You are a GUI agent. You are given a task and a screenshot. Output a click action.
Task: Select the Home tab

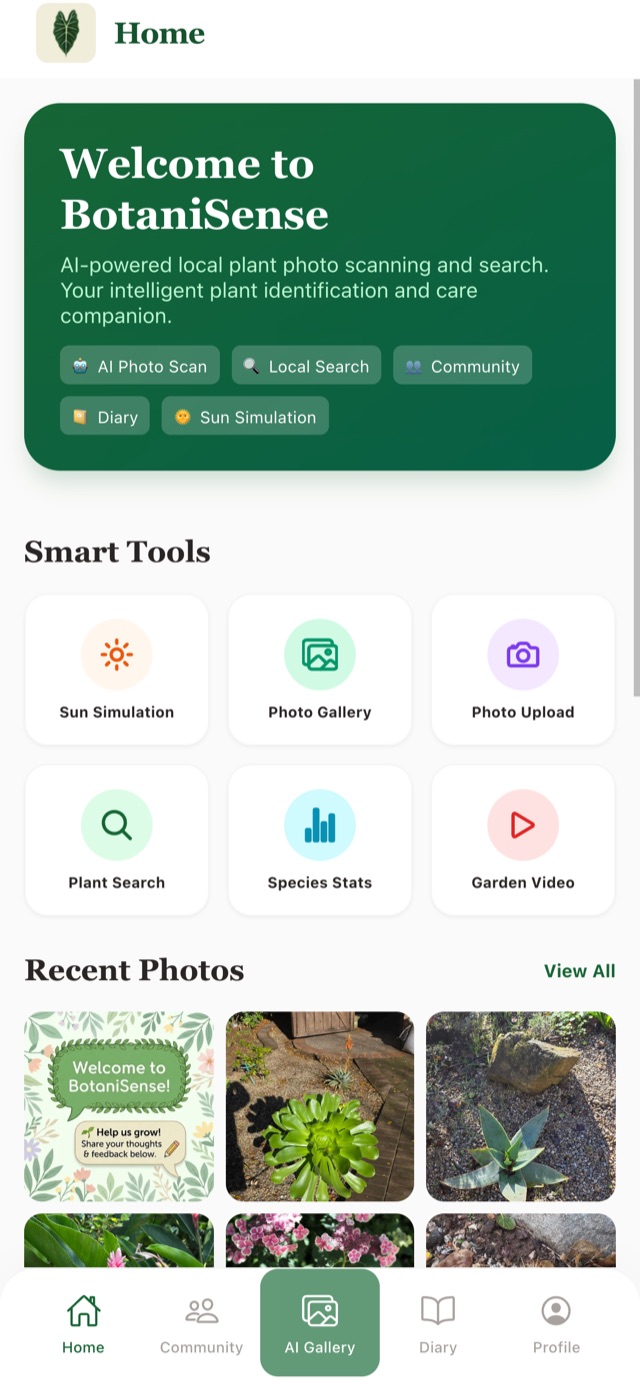[83, 1324]
